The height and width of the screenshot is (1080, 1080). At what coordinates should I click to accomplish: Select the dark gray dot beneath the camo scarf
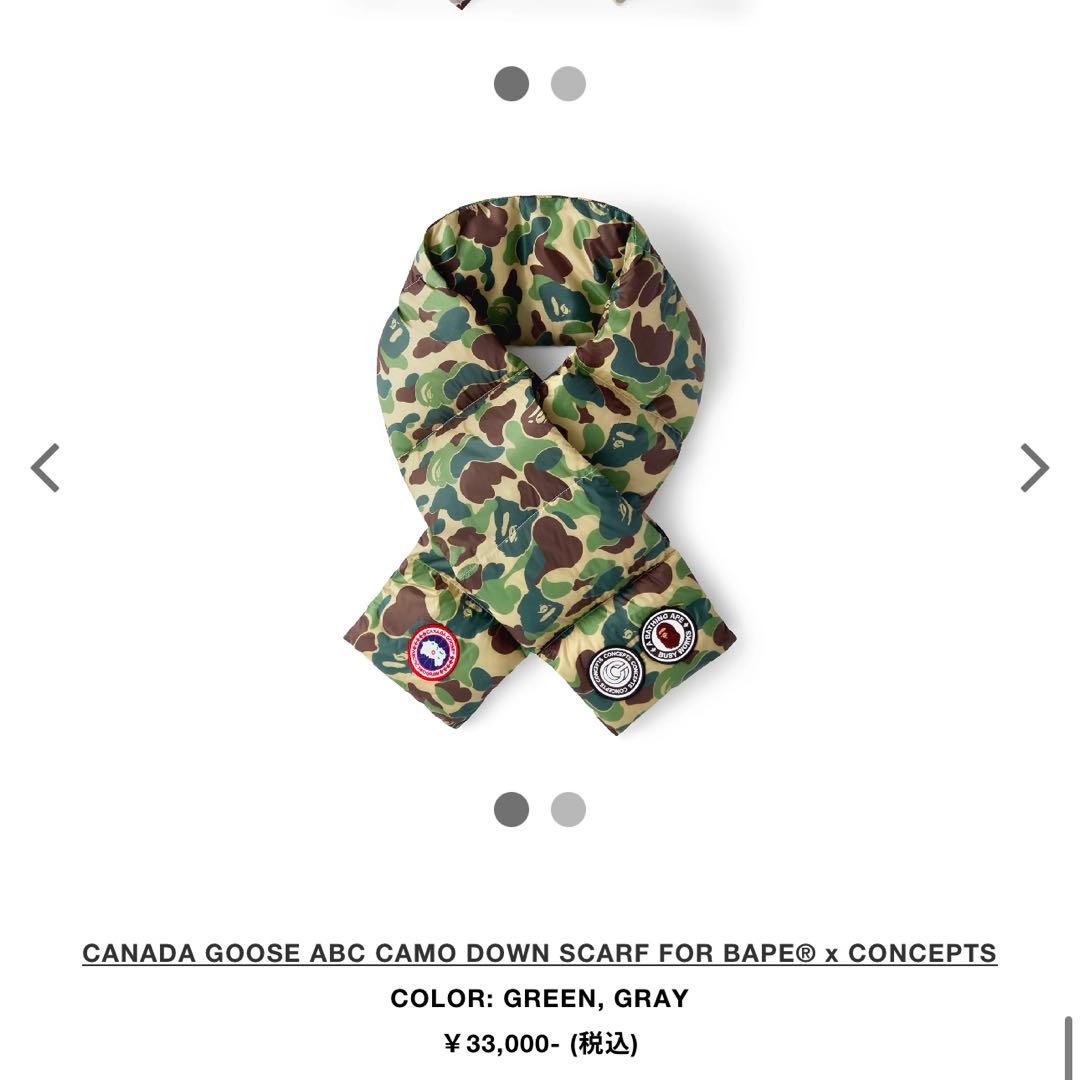pos(511,808)
